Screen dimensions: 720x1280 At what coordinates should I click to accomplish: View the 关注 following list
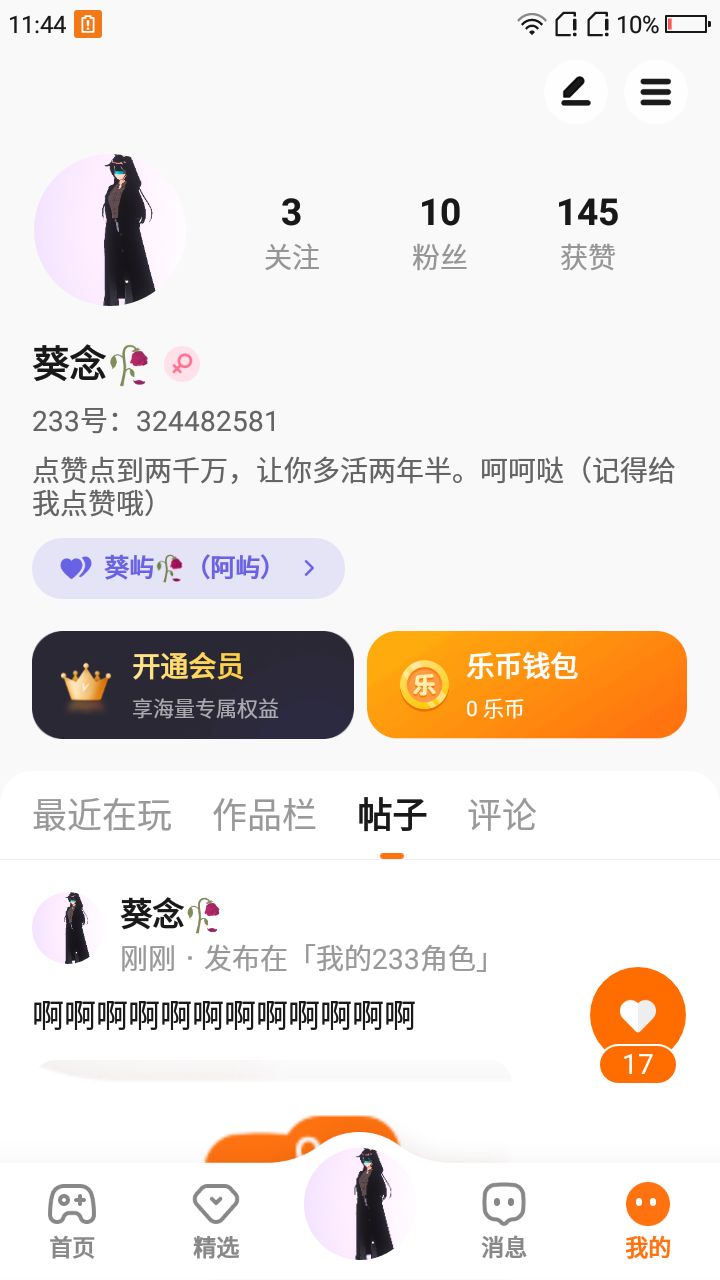point(291,233)
